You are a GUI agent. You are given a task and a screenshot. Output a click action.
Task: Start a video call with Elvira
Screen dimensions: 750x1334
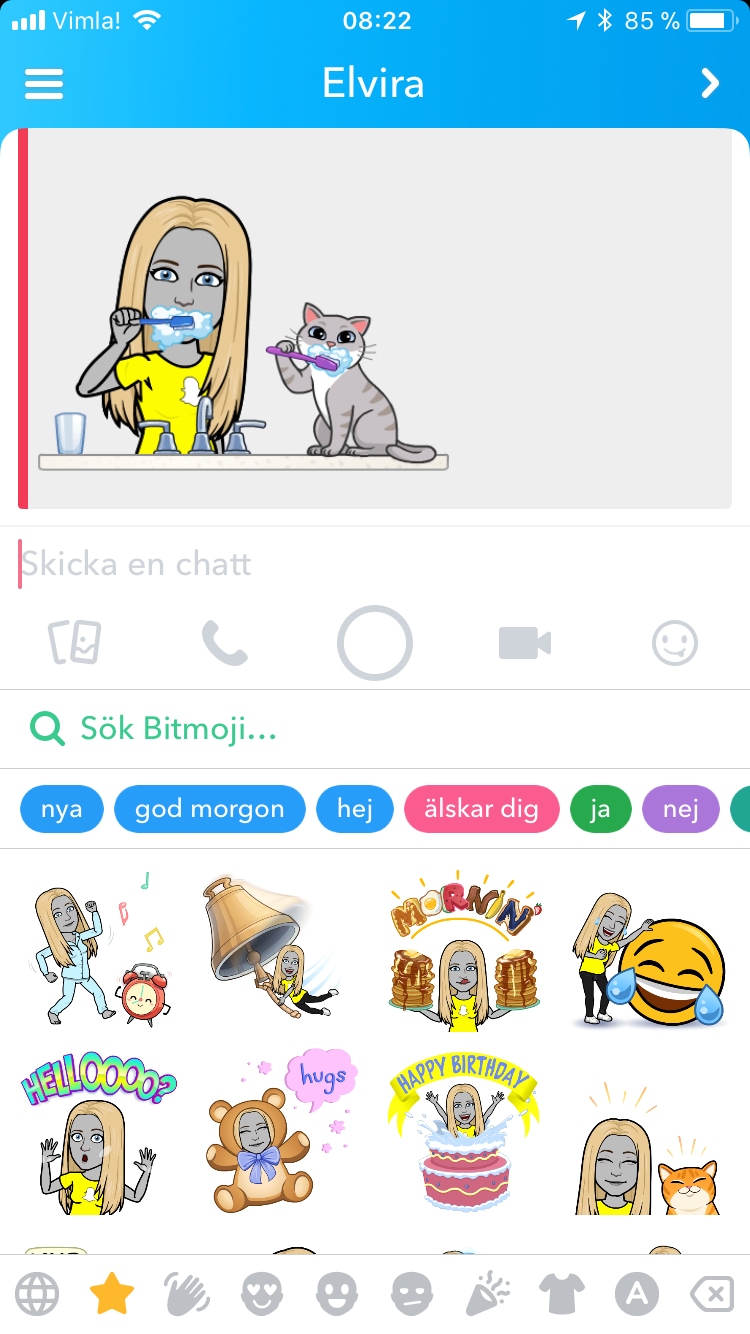pos(525,643)
